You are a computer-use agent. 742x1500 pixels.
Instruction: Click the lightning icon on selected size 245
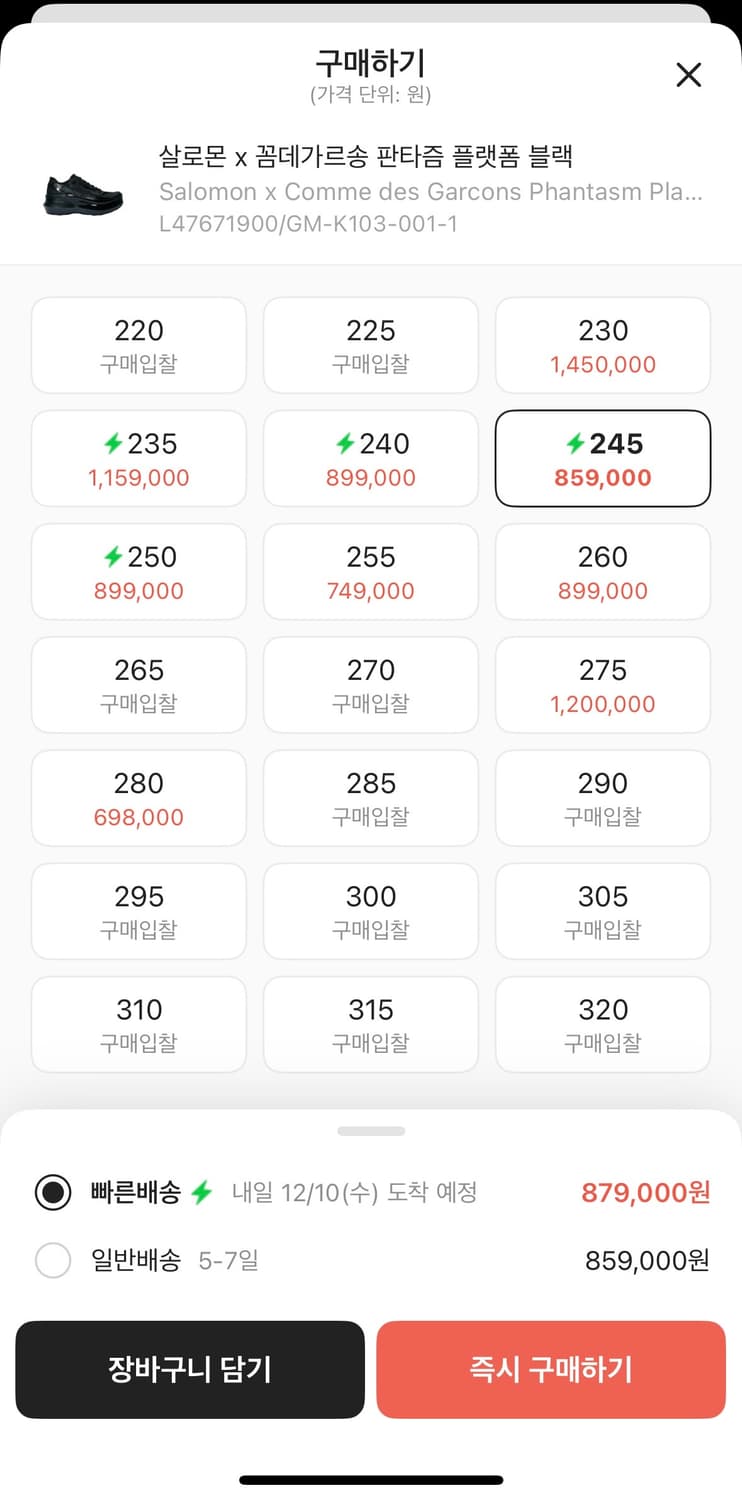point(574,444)
